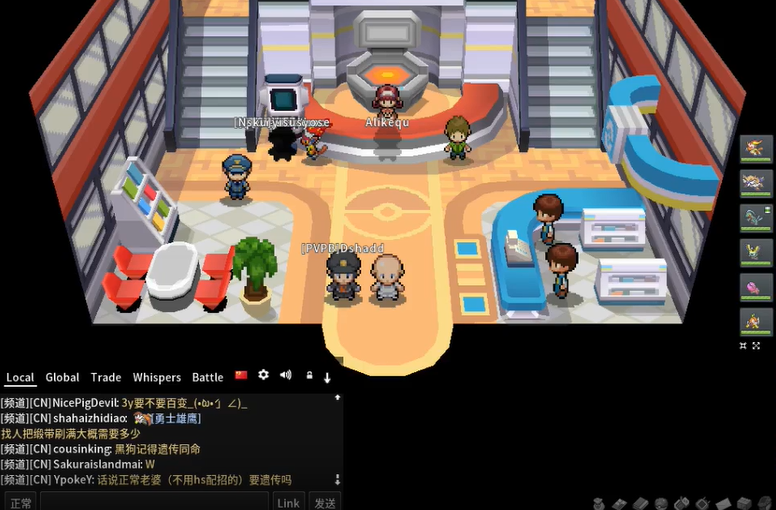The height and width of the screenshot is (510, 776).
Task: Change chat language via the flag icon
Action: 241,375
